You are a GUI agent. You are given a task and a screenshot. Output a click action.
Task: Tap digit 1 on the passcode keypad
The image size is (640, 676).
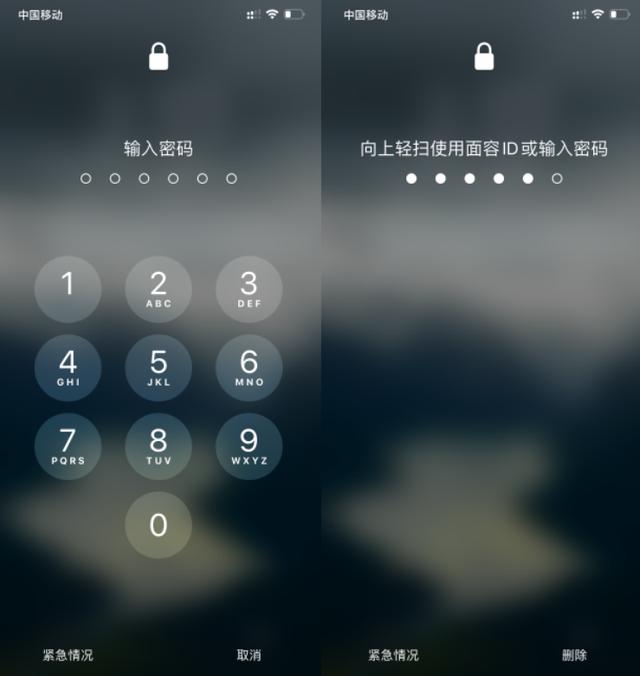pyautogui.click(x=68, y=289)
